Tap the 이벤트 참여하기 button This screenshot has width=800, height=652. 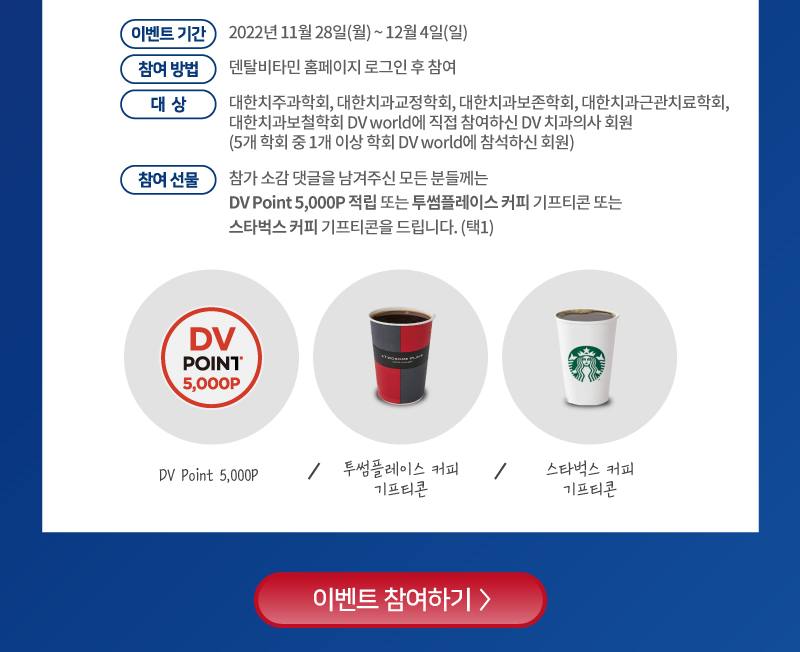tap(400, 599)
